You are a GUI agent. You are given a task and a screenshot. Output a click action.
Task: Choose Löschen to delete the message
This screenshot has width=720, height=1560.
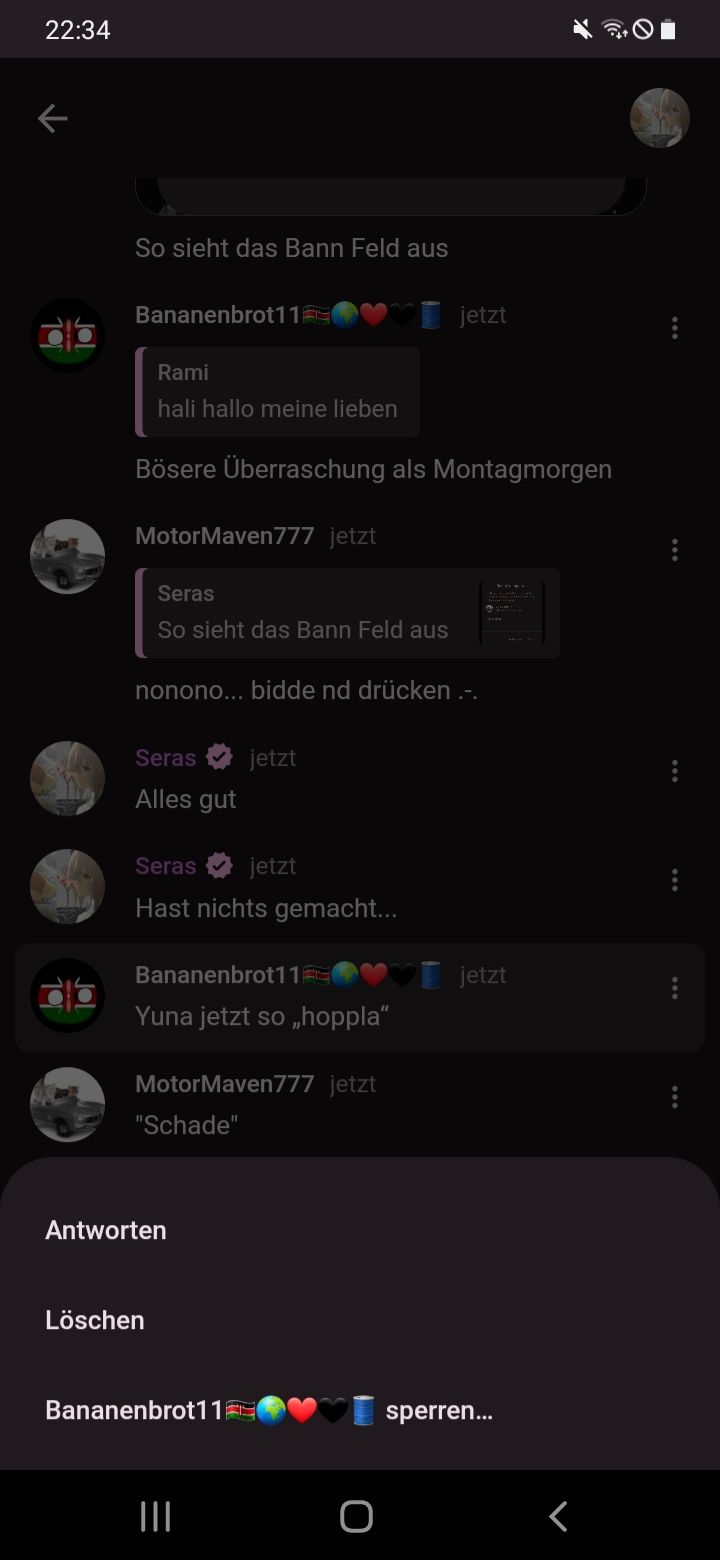click(95, 1320)
